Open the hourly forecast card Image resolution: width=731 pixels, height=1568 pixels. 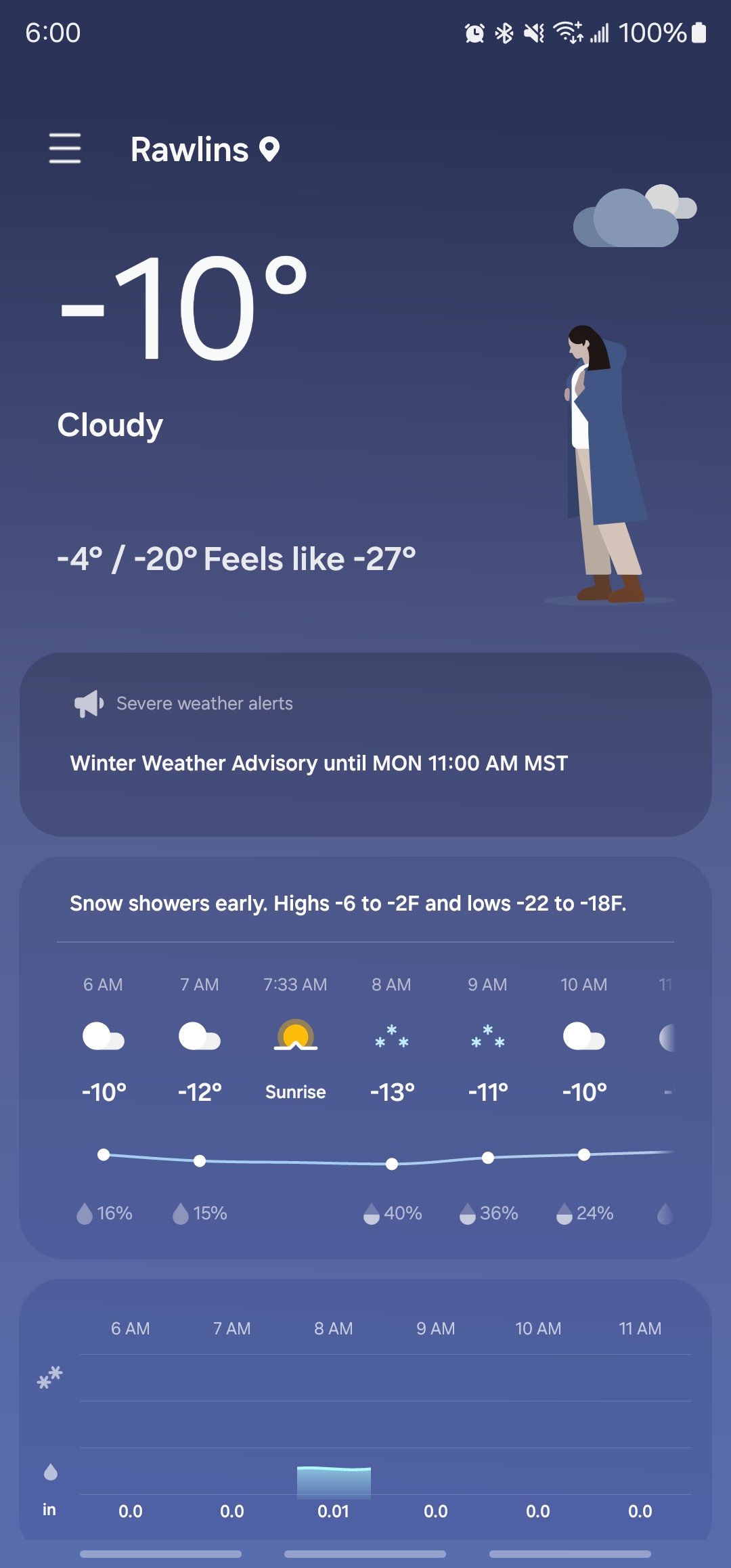click(x=365, y=1056)
